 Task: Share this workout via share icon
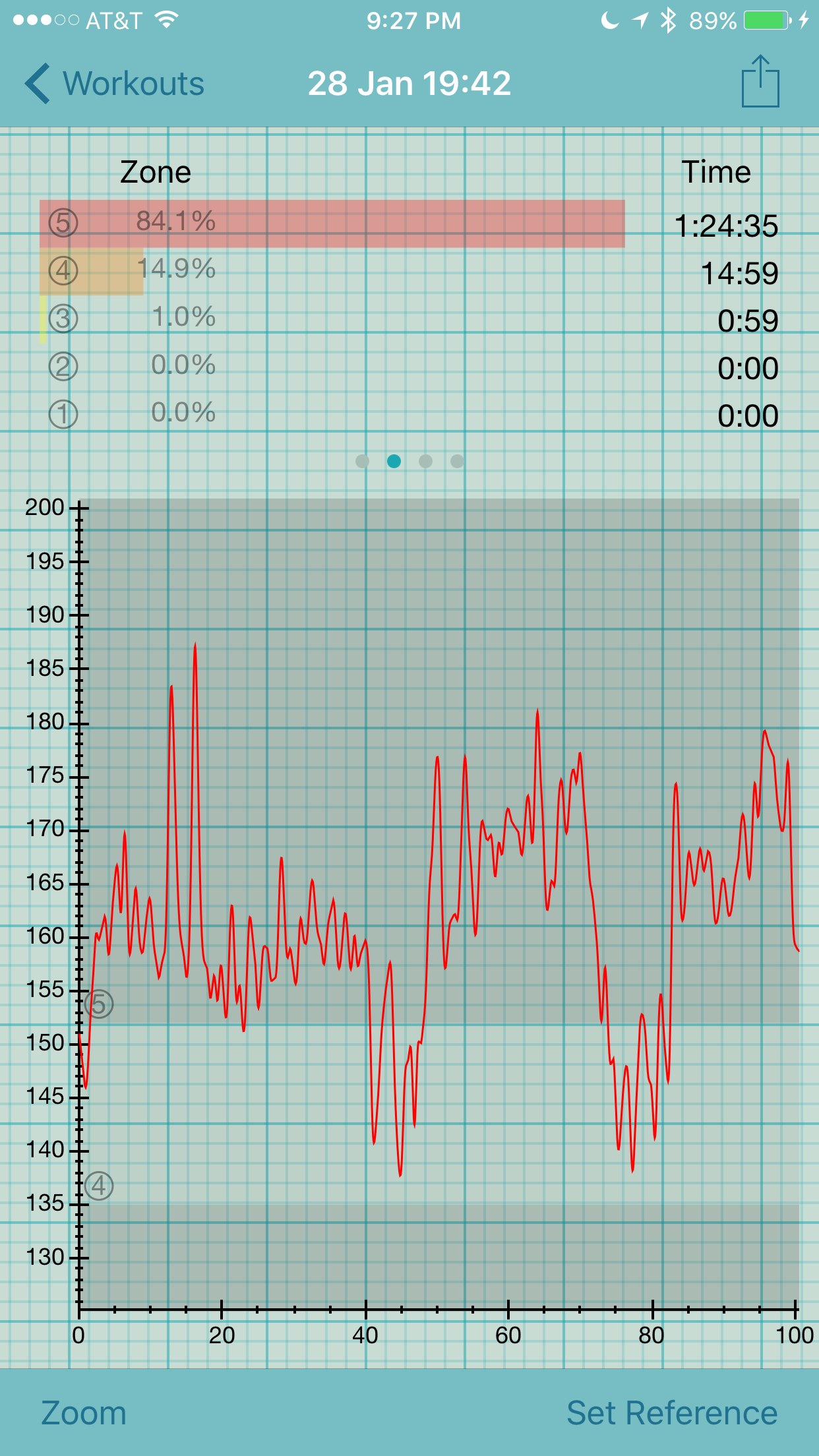tap(760, 81)
